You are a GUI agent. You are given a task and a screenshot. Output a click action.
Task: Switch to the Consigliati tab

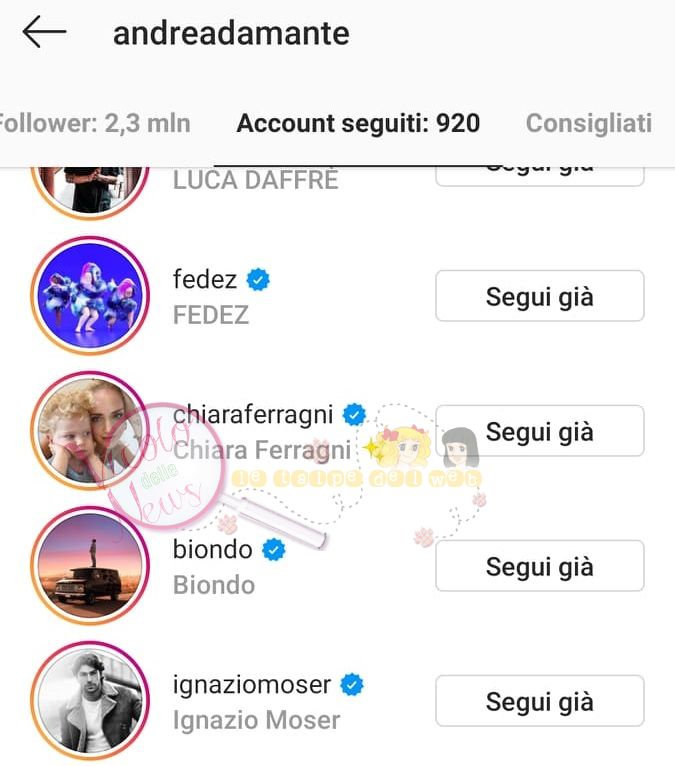pyautogui.click(x=588, y=124)
